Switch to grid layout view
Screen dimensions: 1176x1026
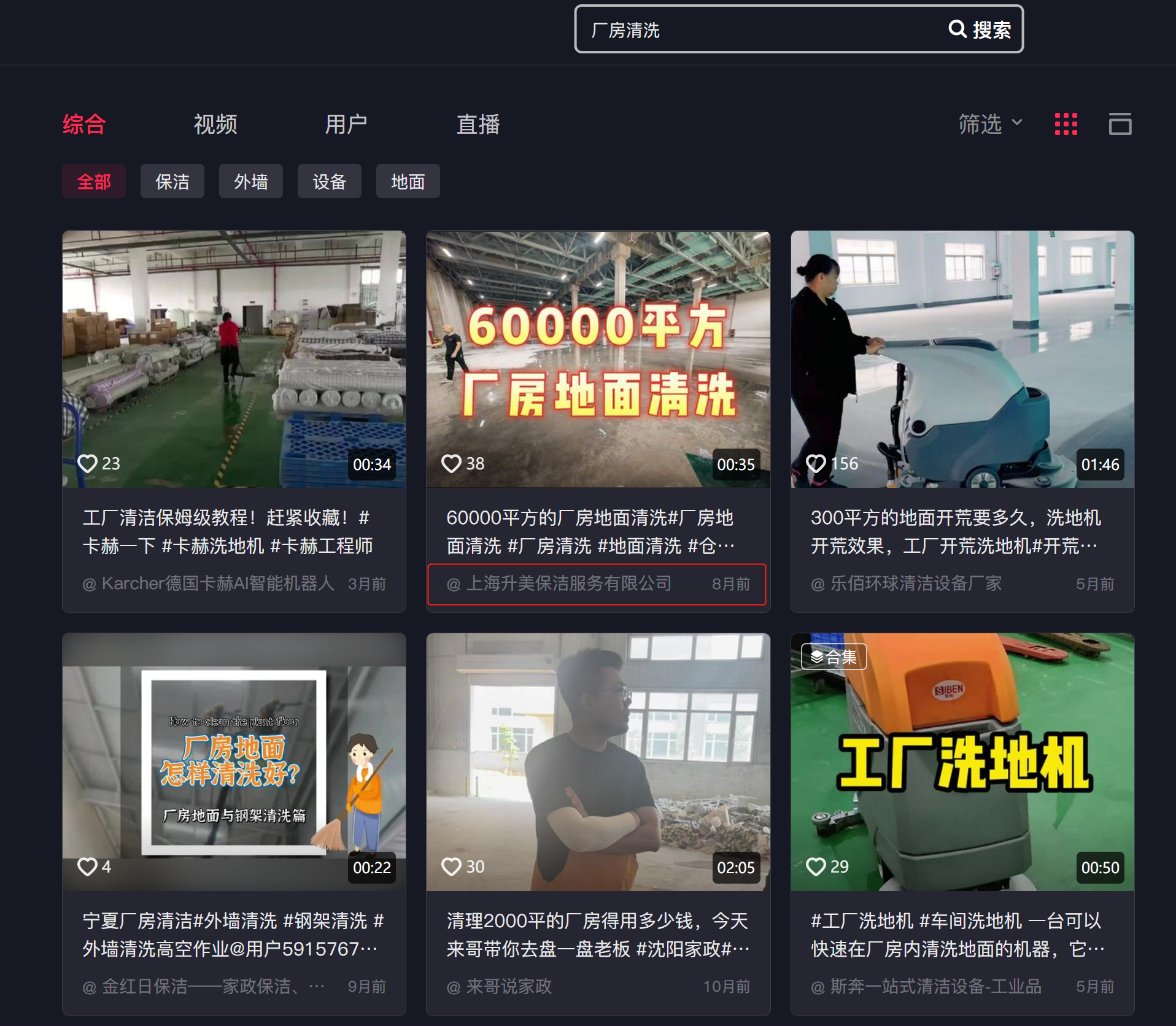[1066, 124]
